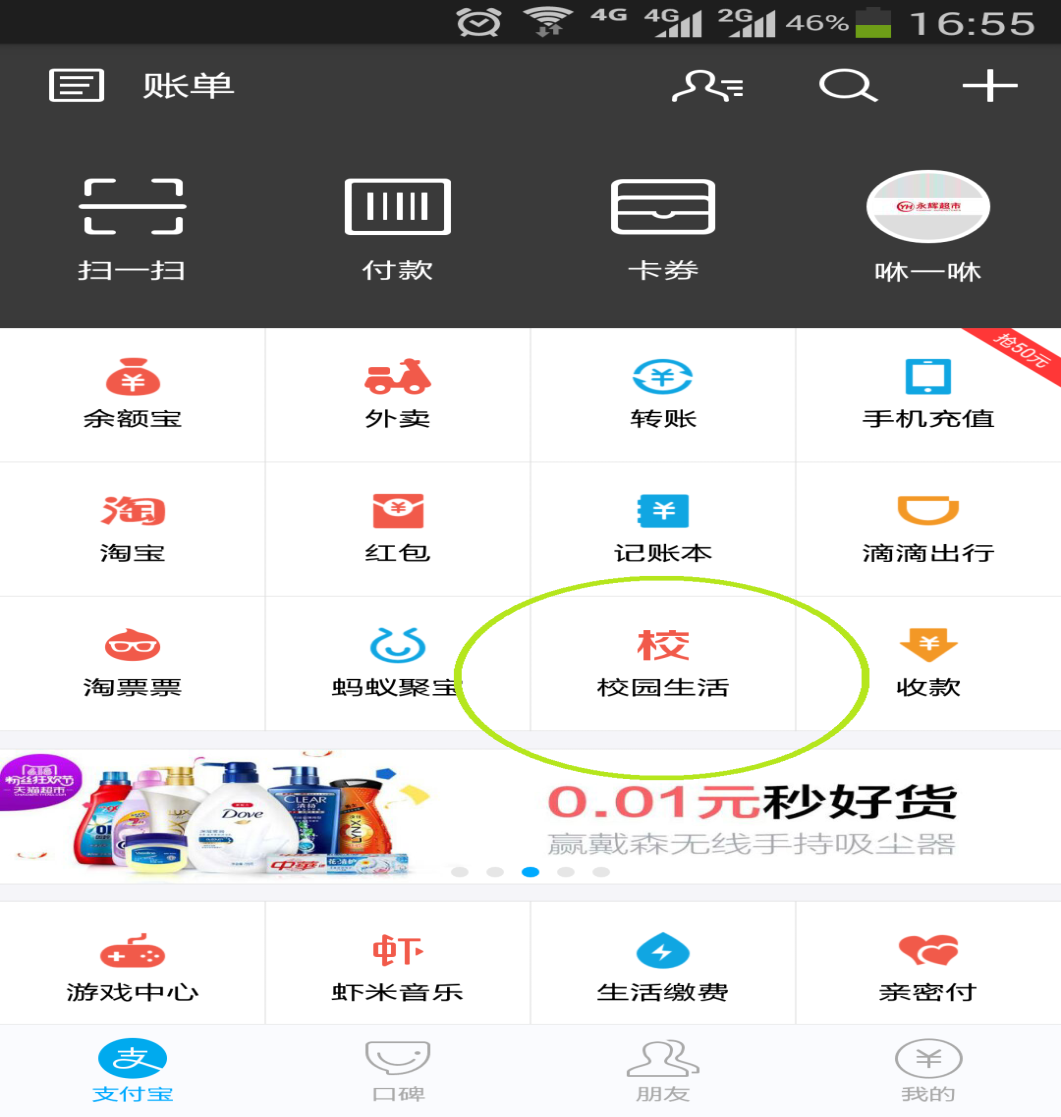1061x1117 pixels.
Task: Open 余额宝
Action: tap(132, 395)
